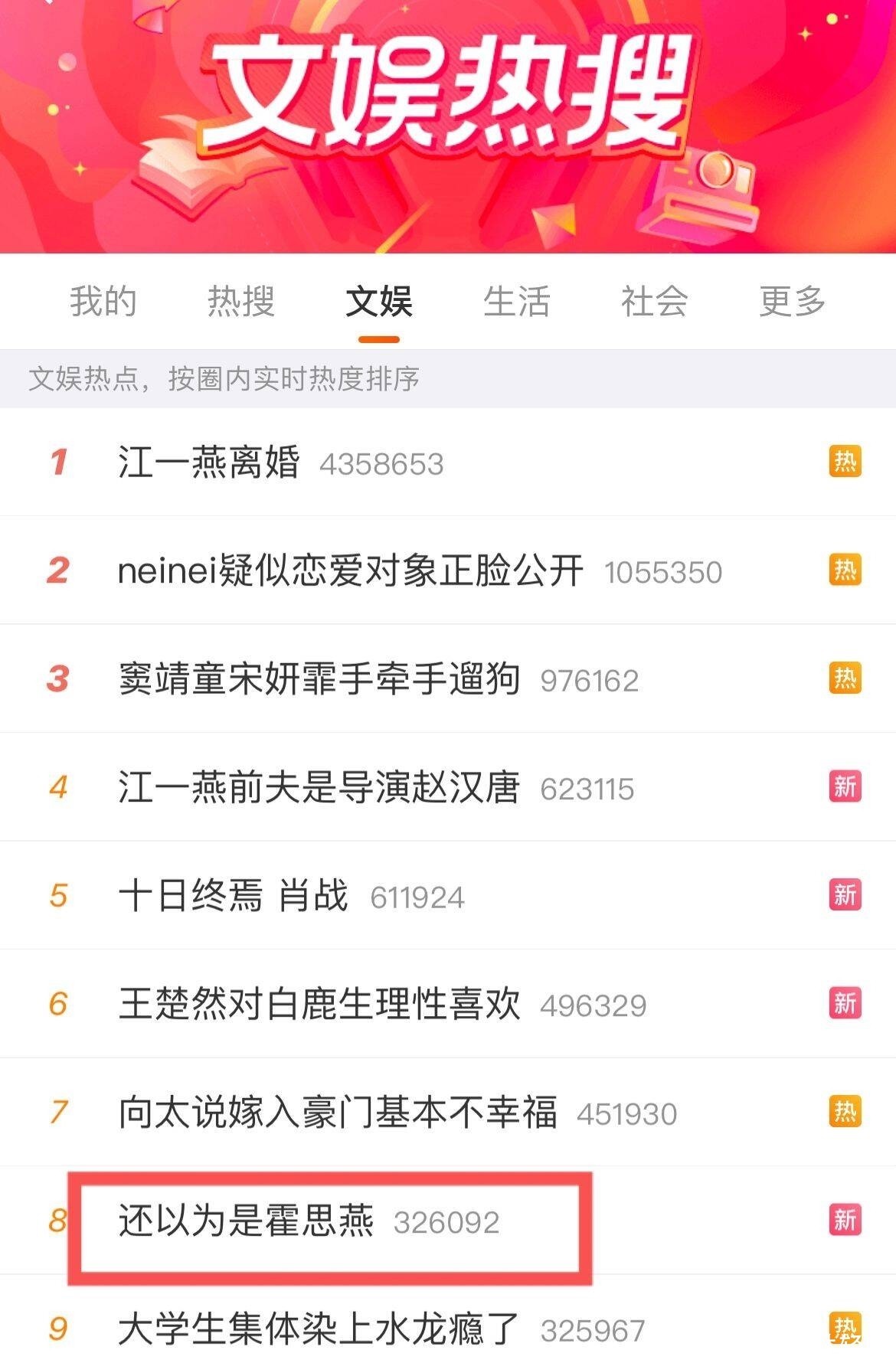The height and width of the screenshot is (1363, 896).
Task: Switch to the 生活 tab
Action: [517, 302]
